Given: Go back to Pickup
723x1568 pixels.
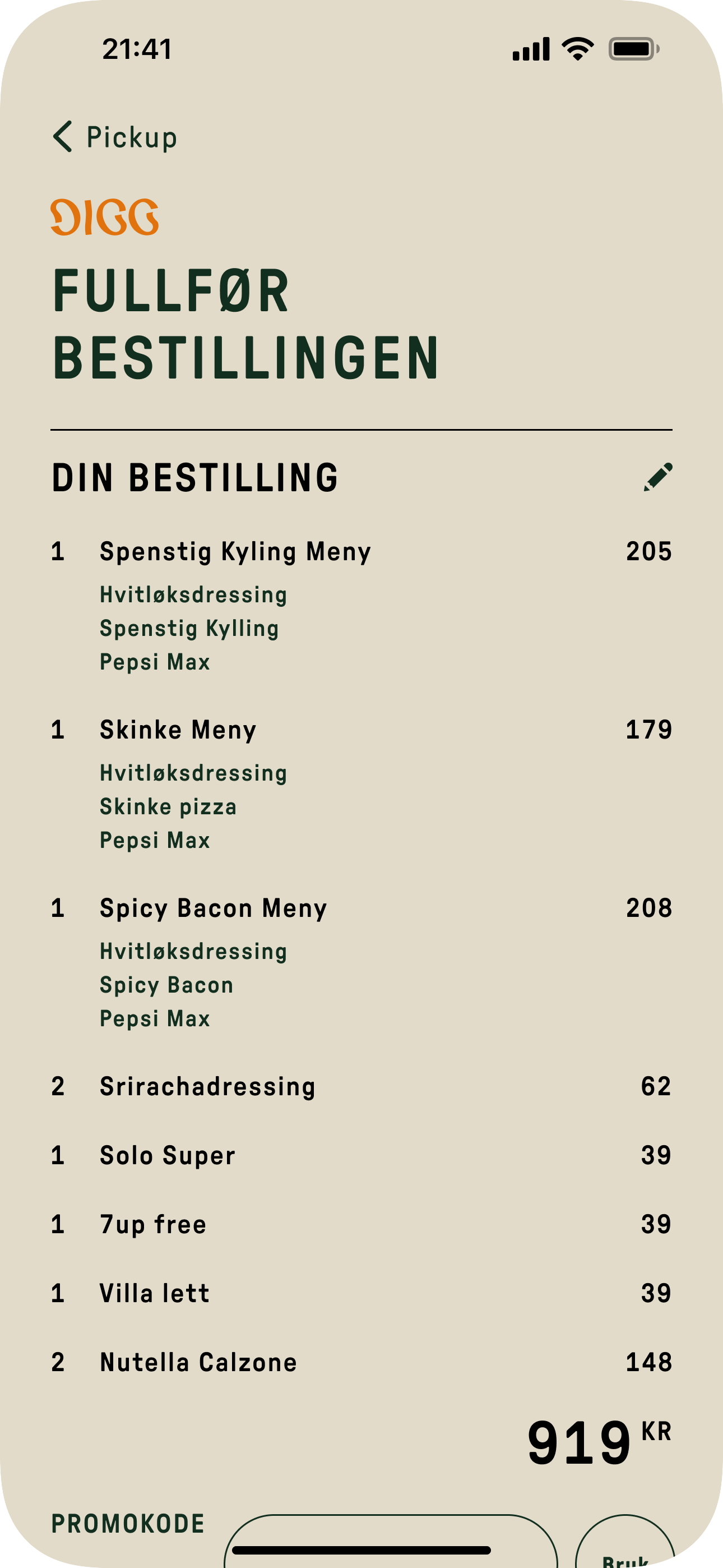Looking at the screenshot, I should tap(114, 137).
